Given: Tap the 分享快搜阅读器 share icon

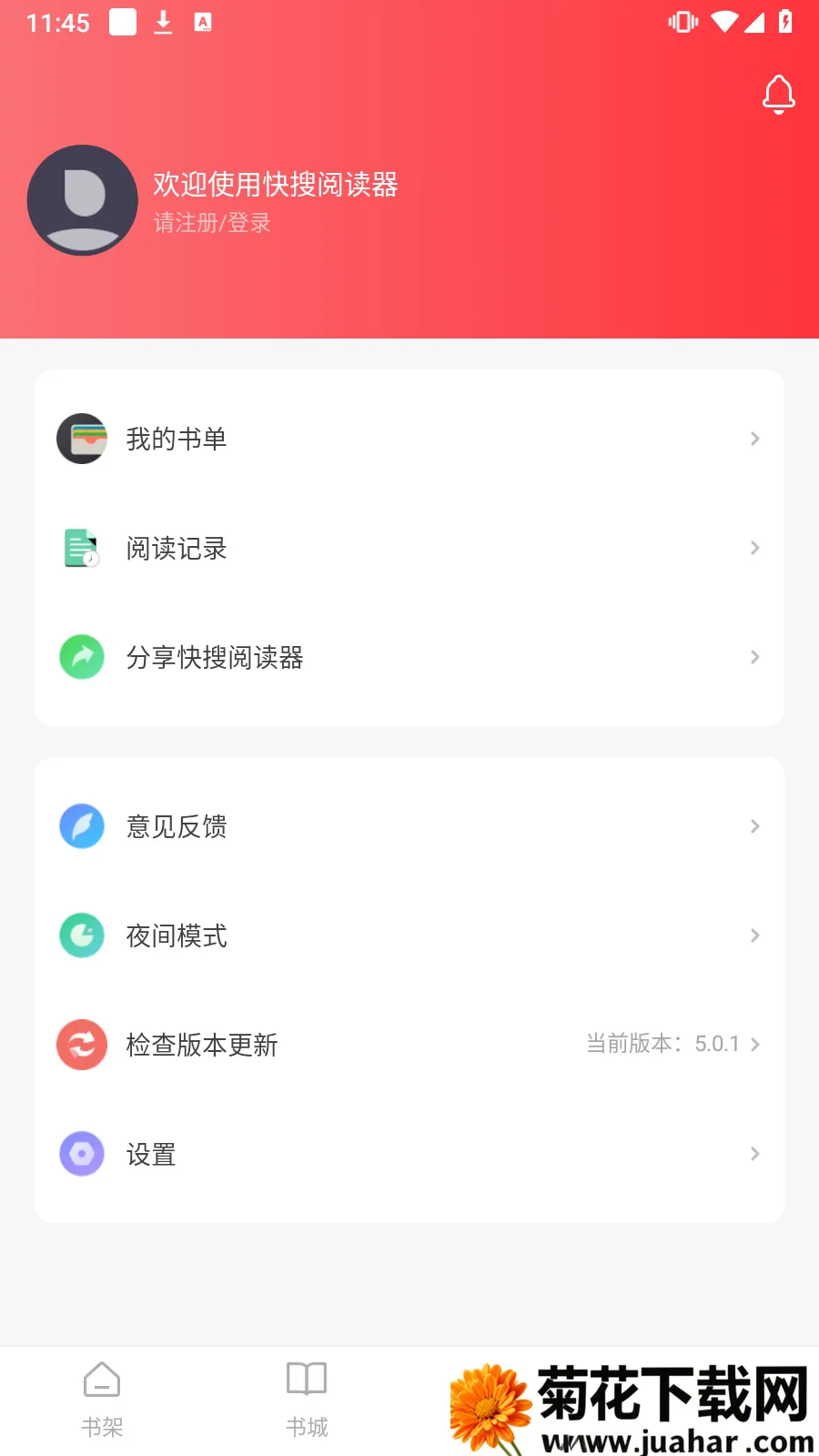Looking at the screenshot, I should pyautogui.click(x=82, y=657).
